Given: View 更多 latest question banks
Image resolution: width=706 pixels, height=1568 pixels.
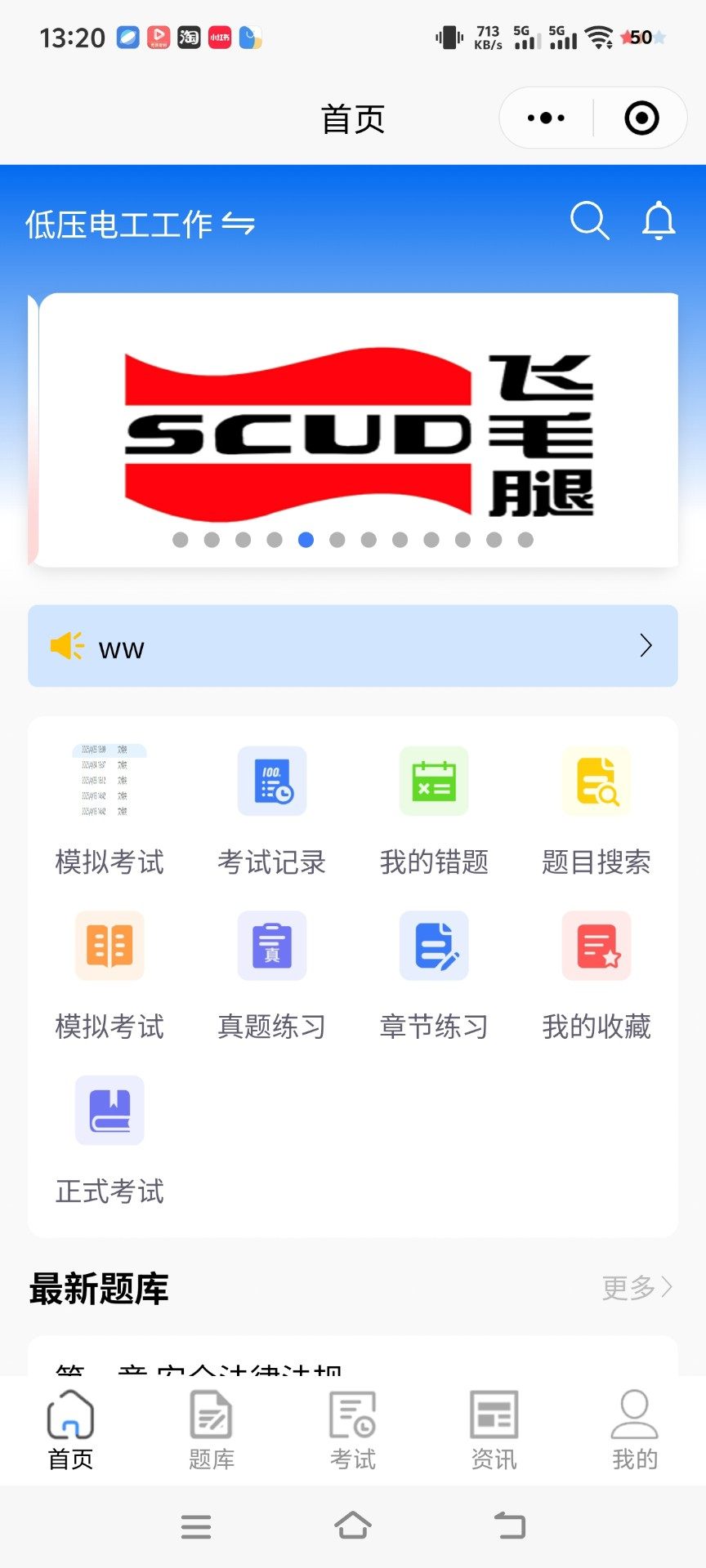Looking at the screenshot, I should click(x=637, y=1288).
